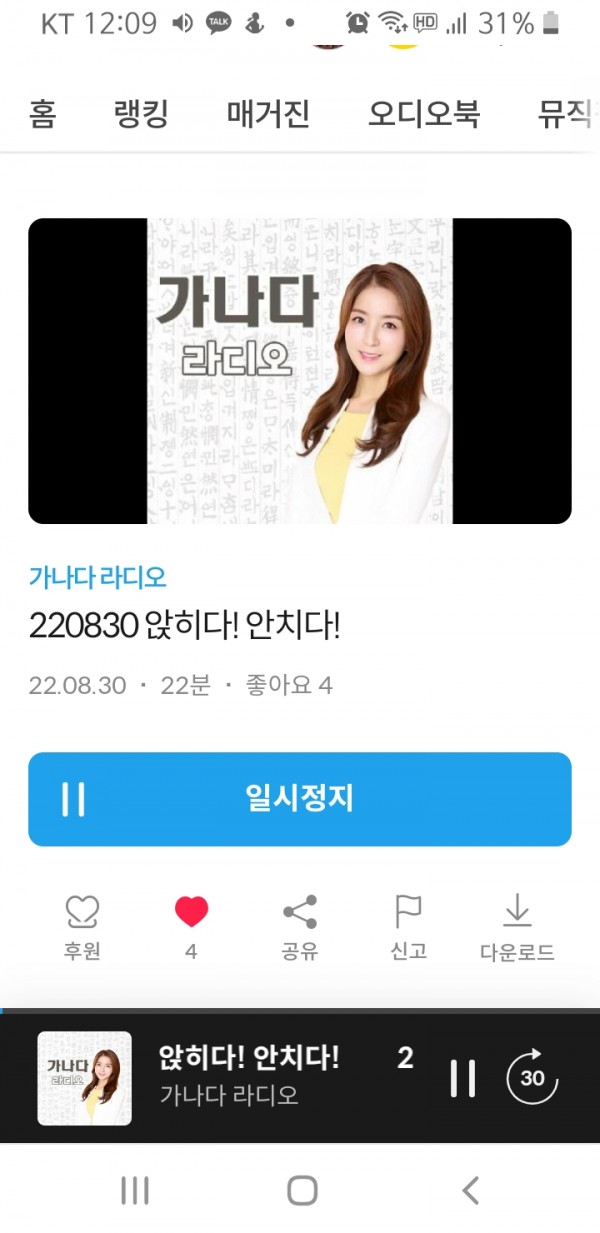Support the show with 후원
The width and height of the screenshot is (600, 1233).
coord(82,927)
